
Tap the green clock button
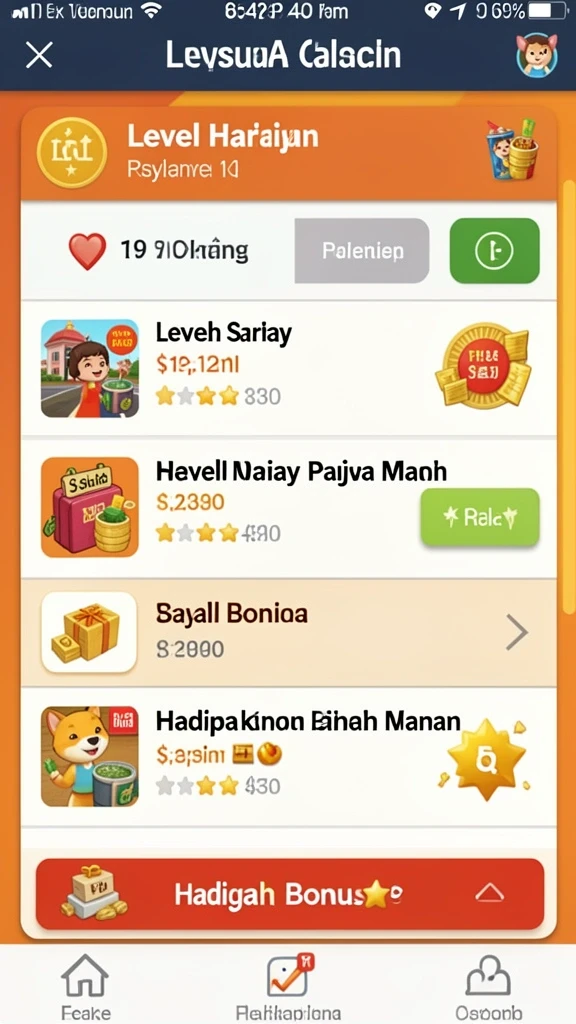[x=494, y=251]
